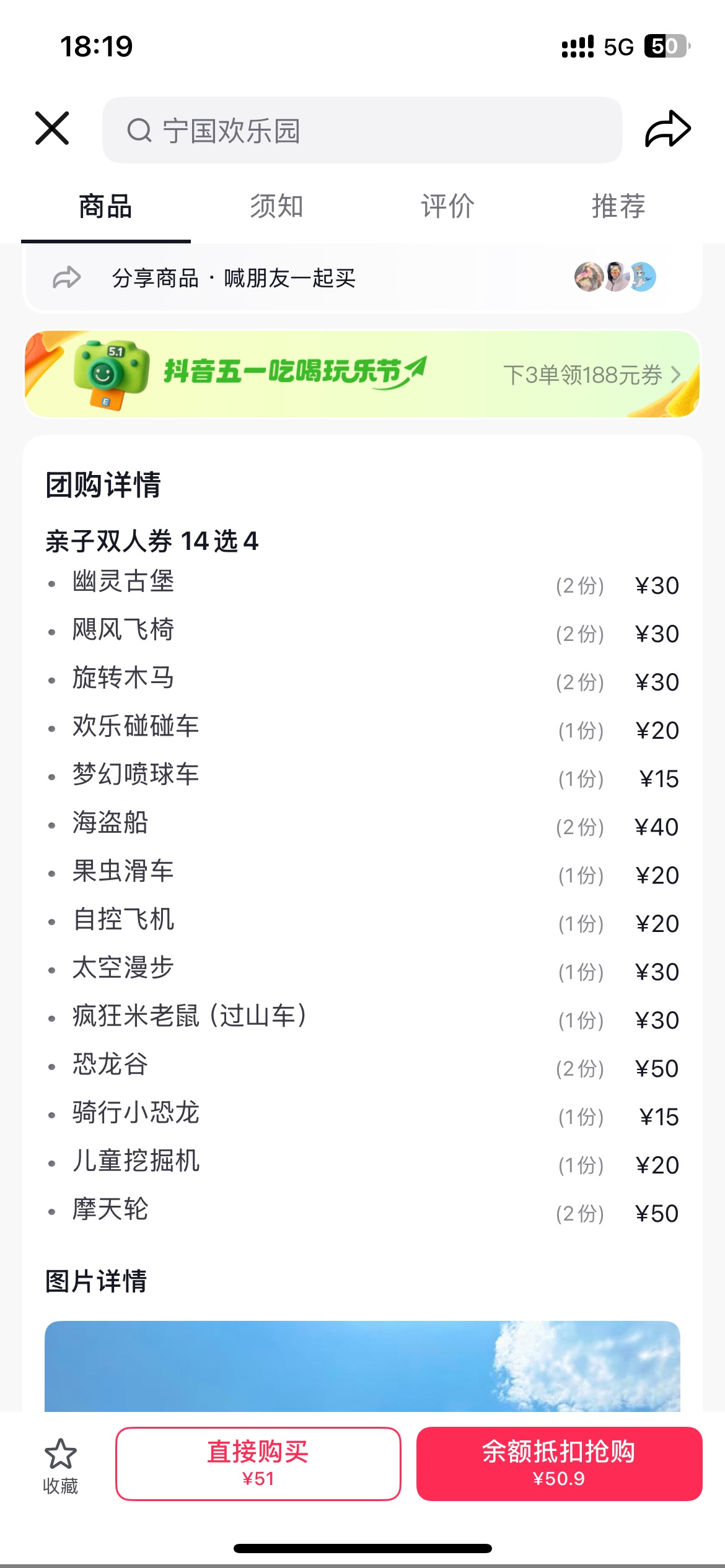Image resolution: width=725 pixels, height=1568 pixels.
Task: Switch to the 须知 tab
Action: point(276,206)
